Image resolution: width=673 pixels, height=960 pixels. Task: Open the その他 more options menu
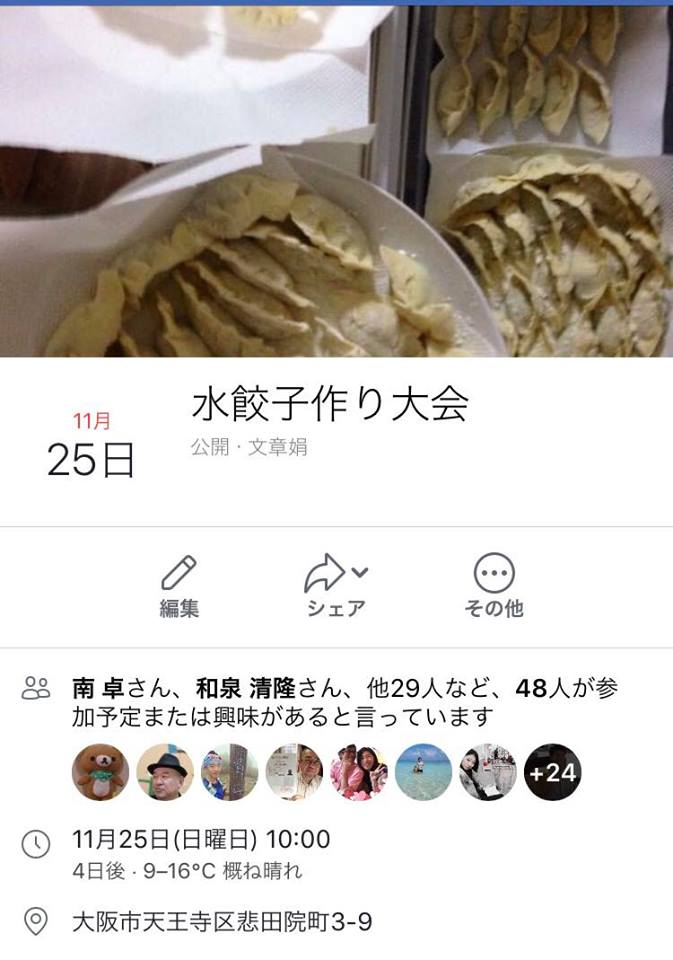click(494, 587)
